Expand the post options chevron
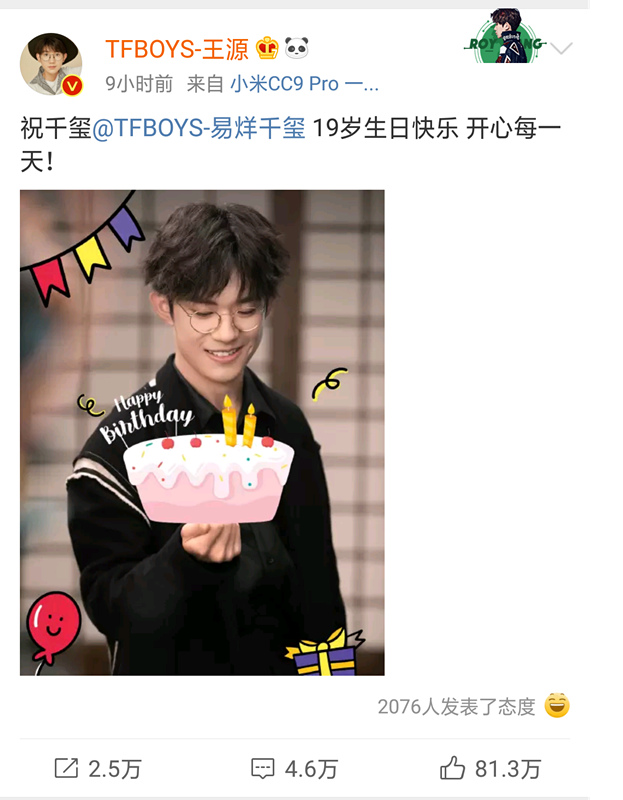 point(562,48)
